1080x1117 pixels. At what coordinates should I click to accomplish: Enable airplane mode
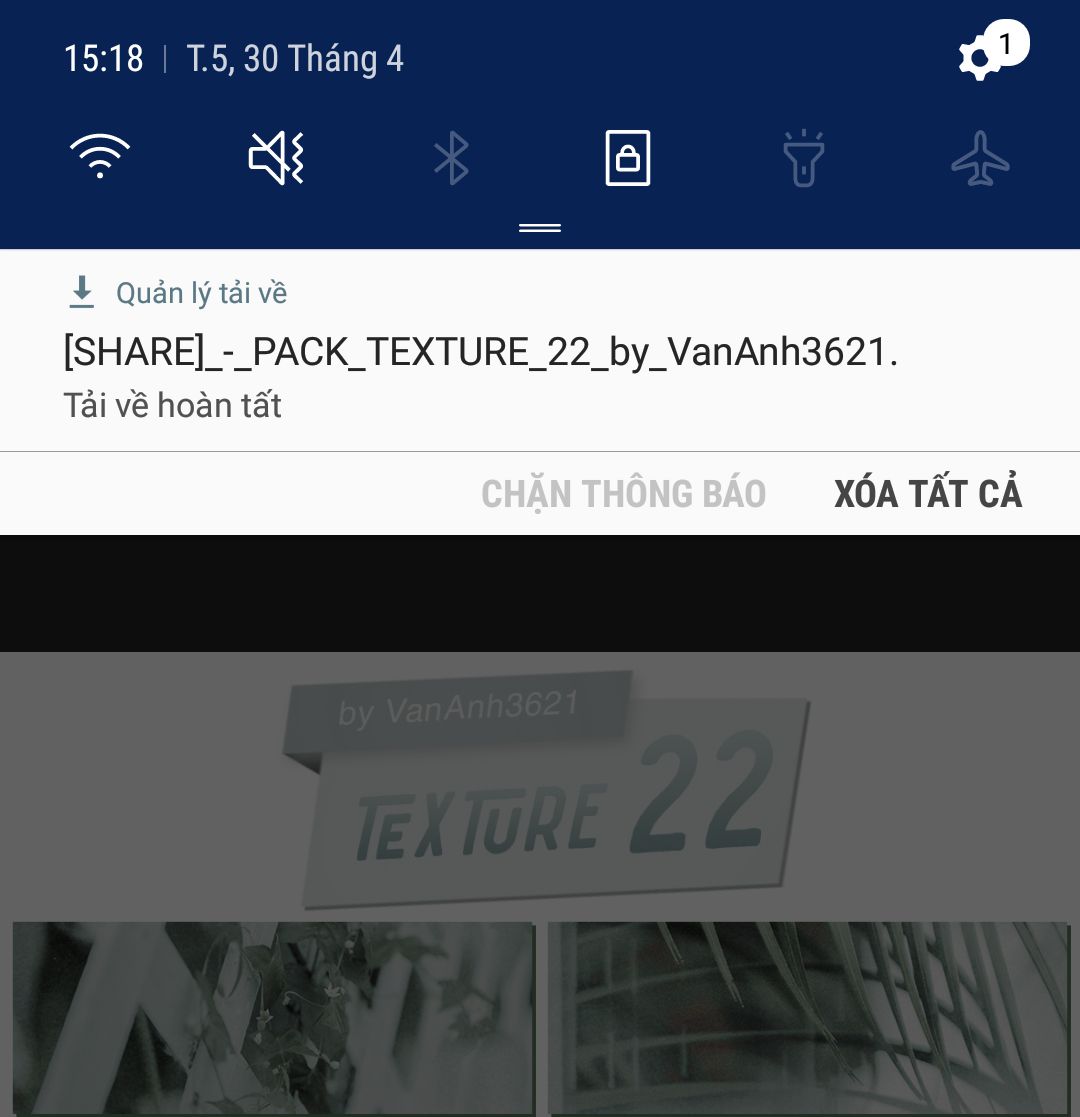[x=980, y=158]
